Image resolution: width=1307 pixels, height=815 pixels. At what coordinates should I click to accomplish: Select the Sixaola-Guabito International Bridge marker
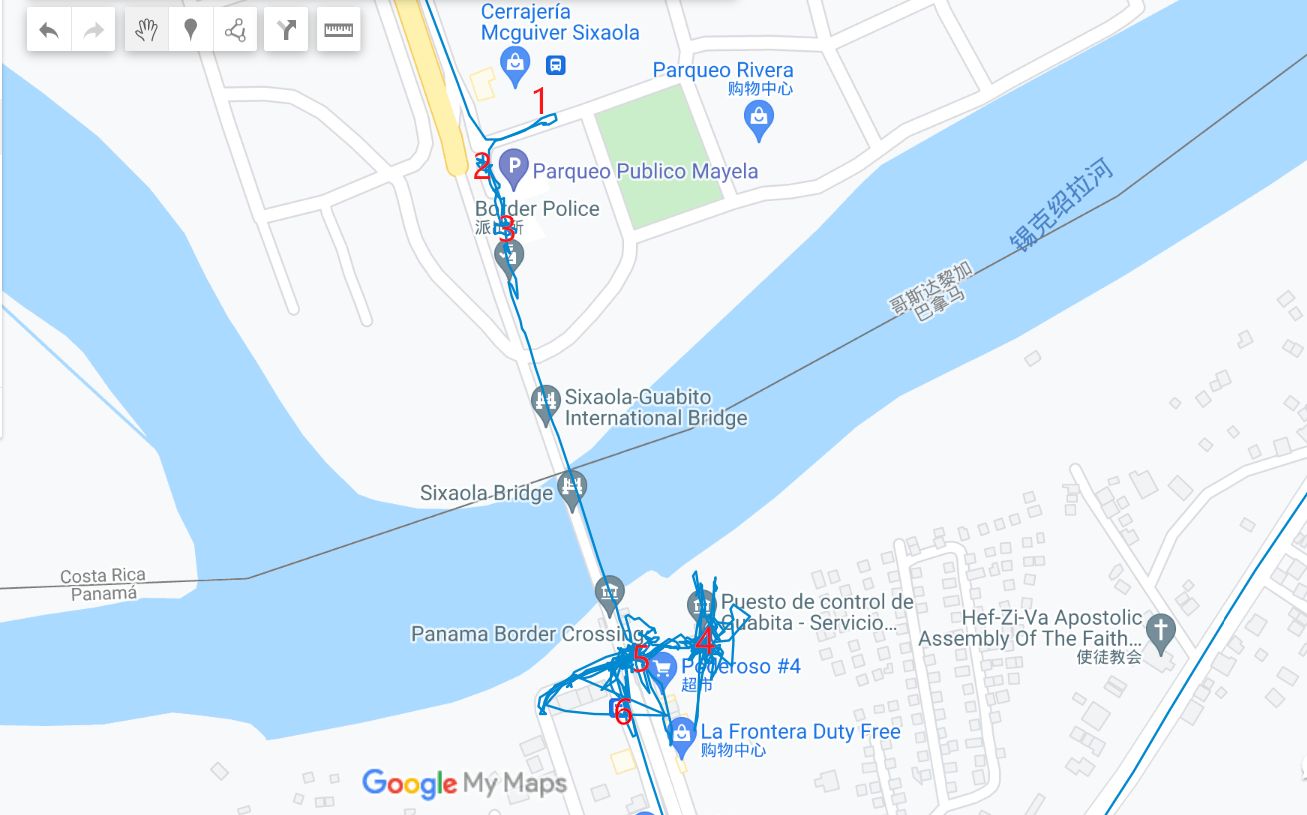pos(545,402)
